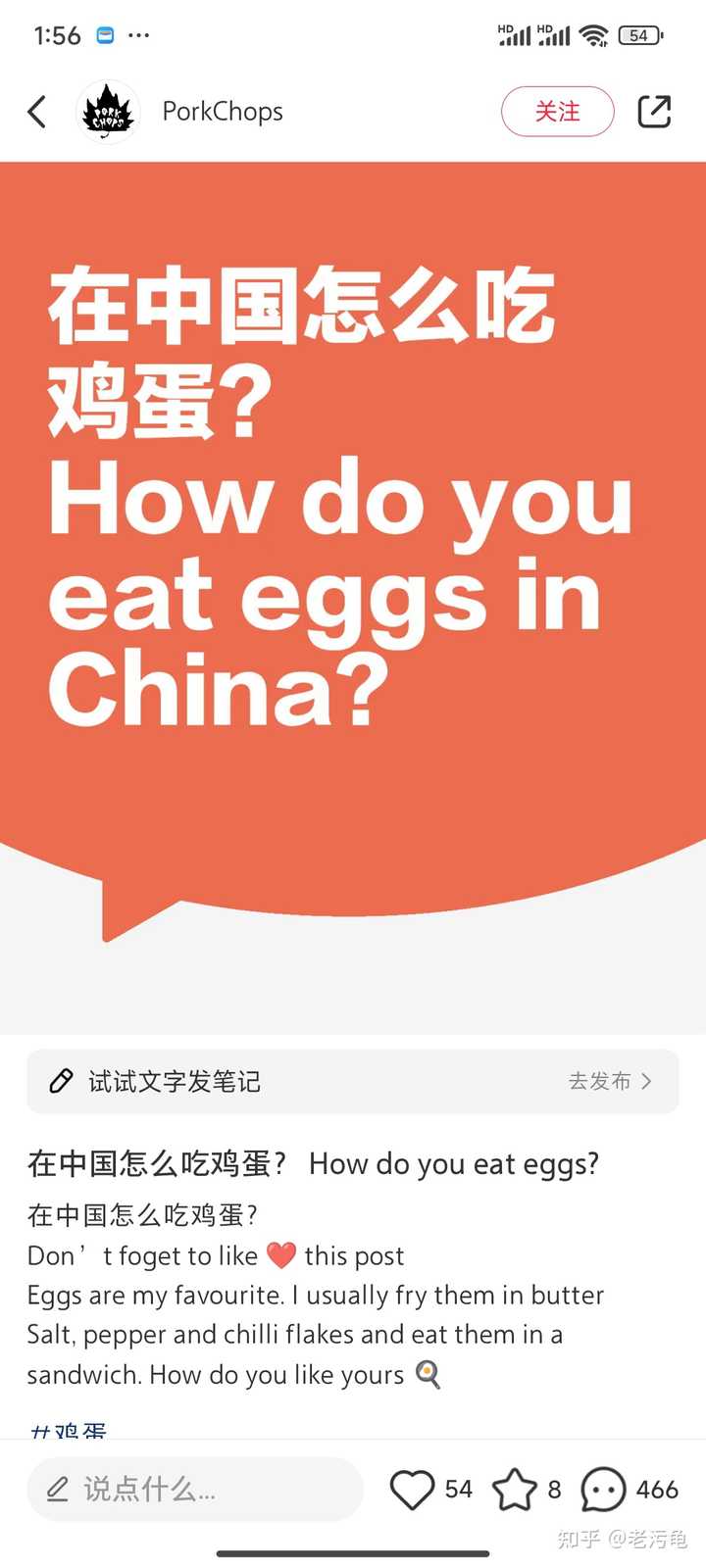The width and height of the screenshot is (706, 1568).
Task: Open the #鸡蛋 hashtag
Action: click(x=69, y=1431)
